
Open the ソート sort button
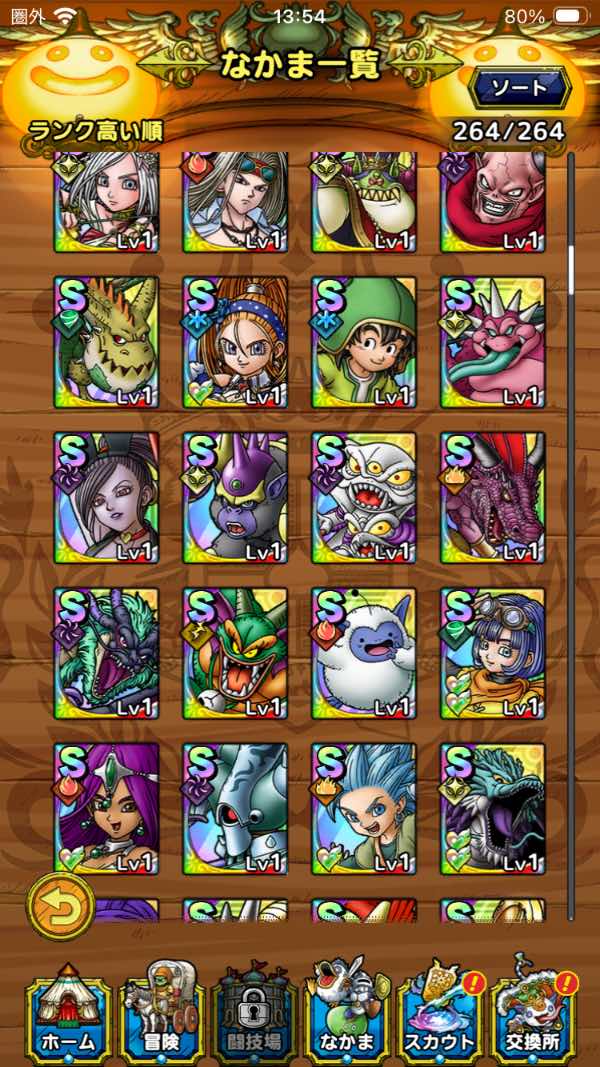(x=519, y=87)
